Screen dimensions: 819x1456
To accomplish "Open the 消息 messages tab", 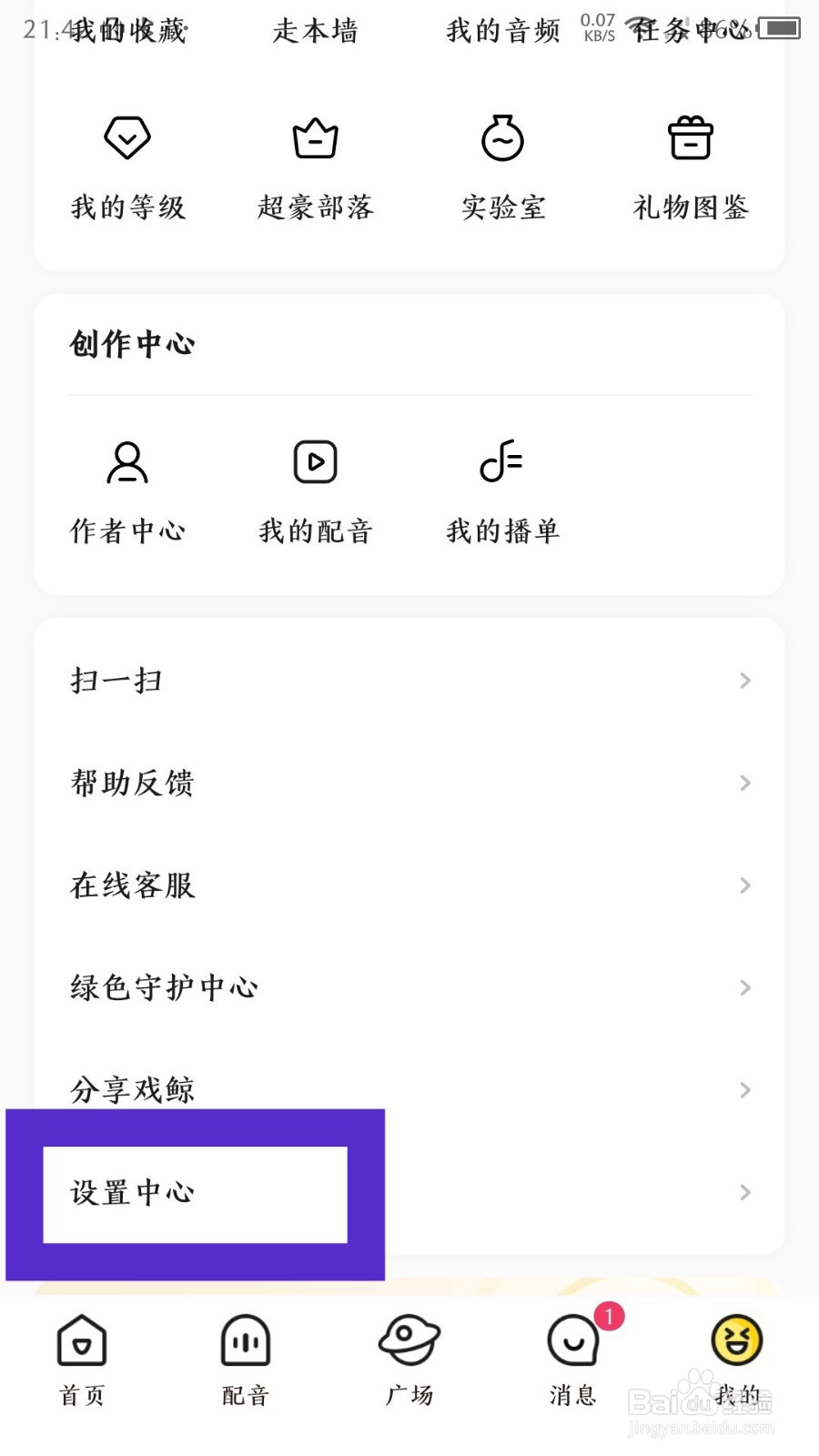I will (573, 1360).
